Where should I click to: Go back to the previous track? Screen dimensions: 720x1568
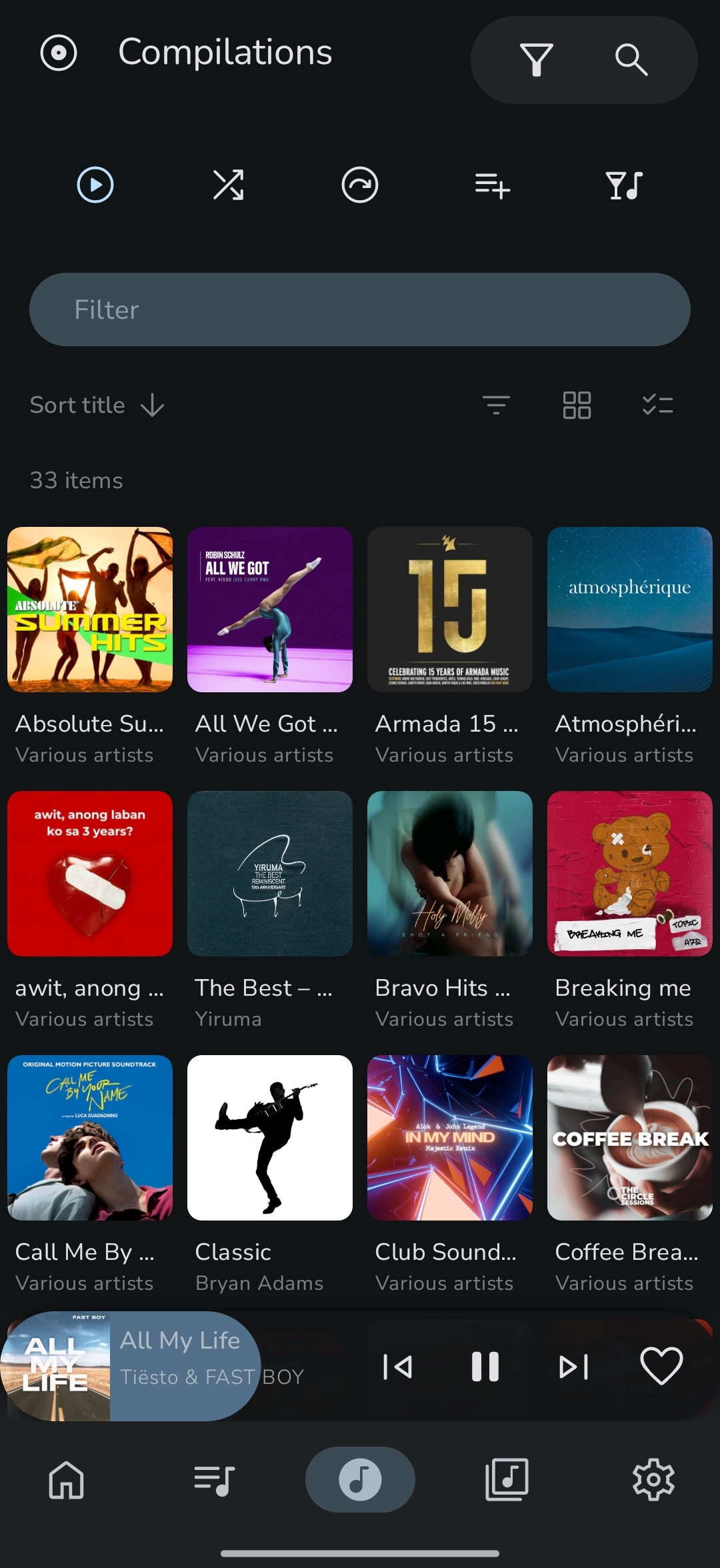[x=397, y=1367]
